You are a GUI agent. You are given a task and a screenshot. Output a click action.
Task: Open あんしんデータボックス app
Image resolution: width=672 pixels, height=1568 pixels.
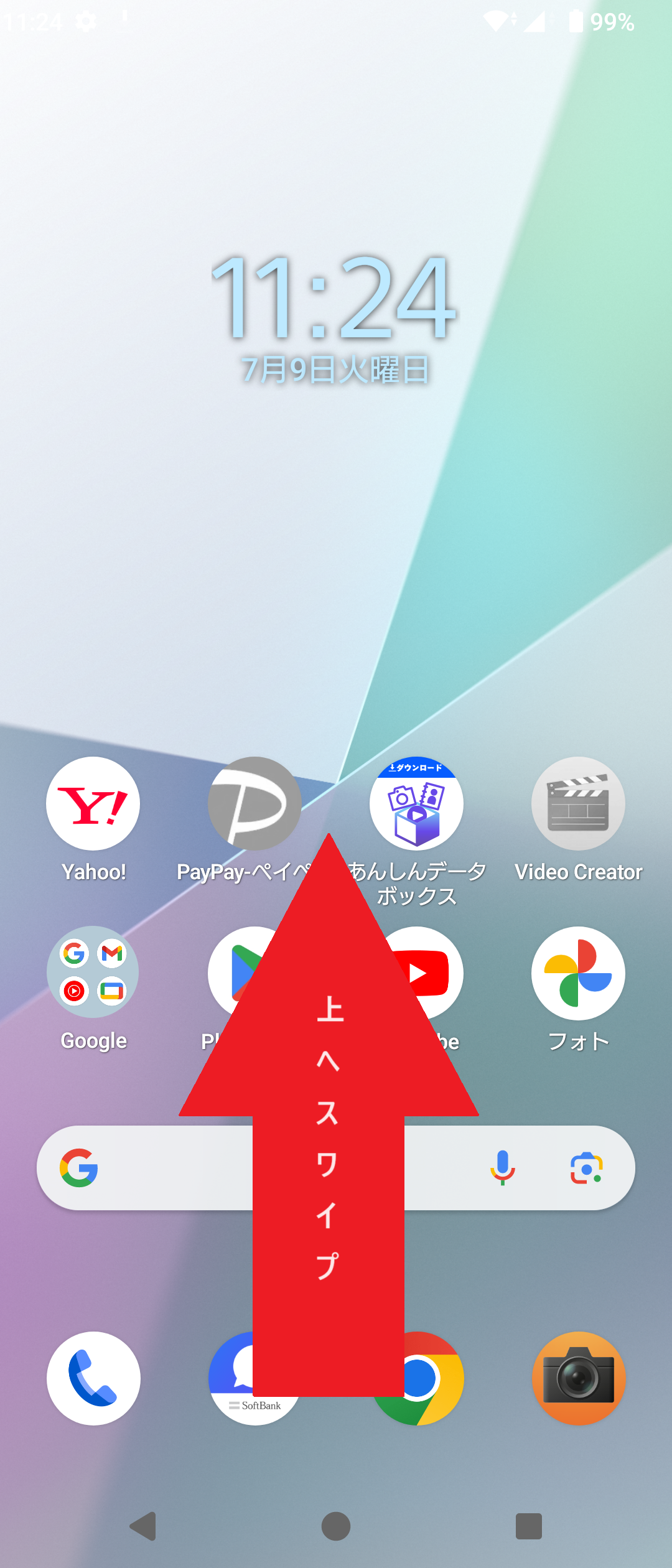[416, 804]
